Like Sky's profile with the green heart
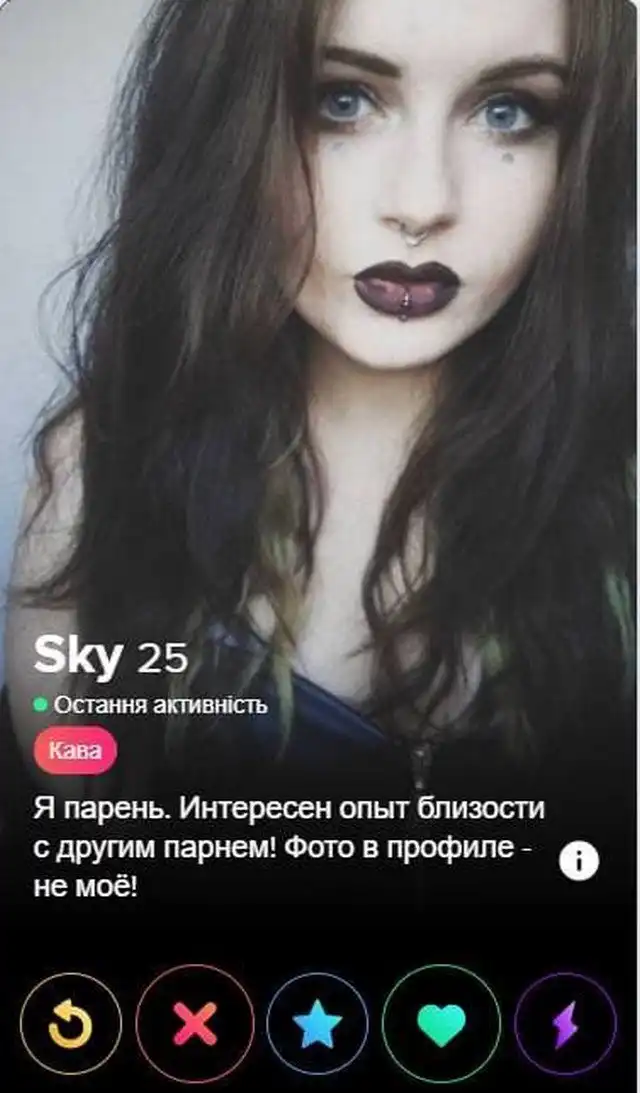Image resolution: width=640 pixels, height=1093 pixels. [x=441, y=1023]
